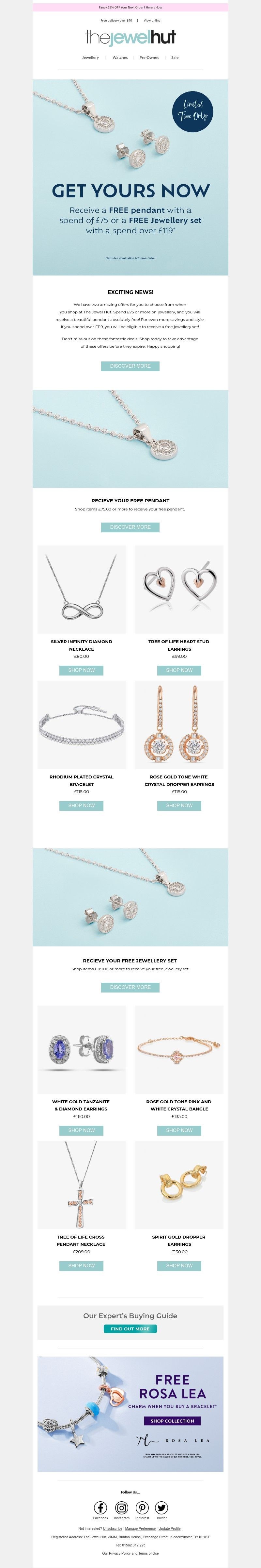261x1568 pixels.
Task: Shop now for Tree of Life Heart Stud Earrings
Action: (x=179, y=670)
